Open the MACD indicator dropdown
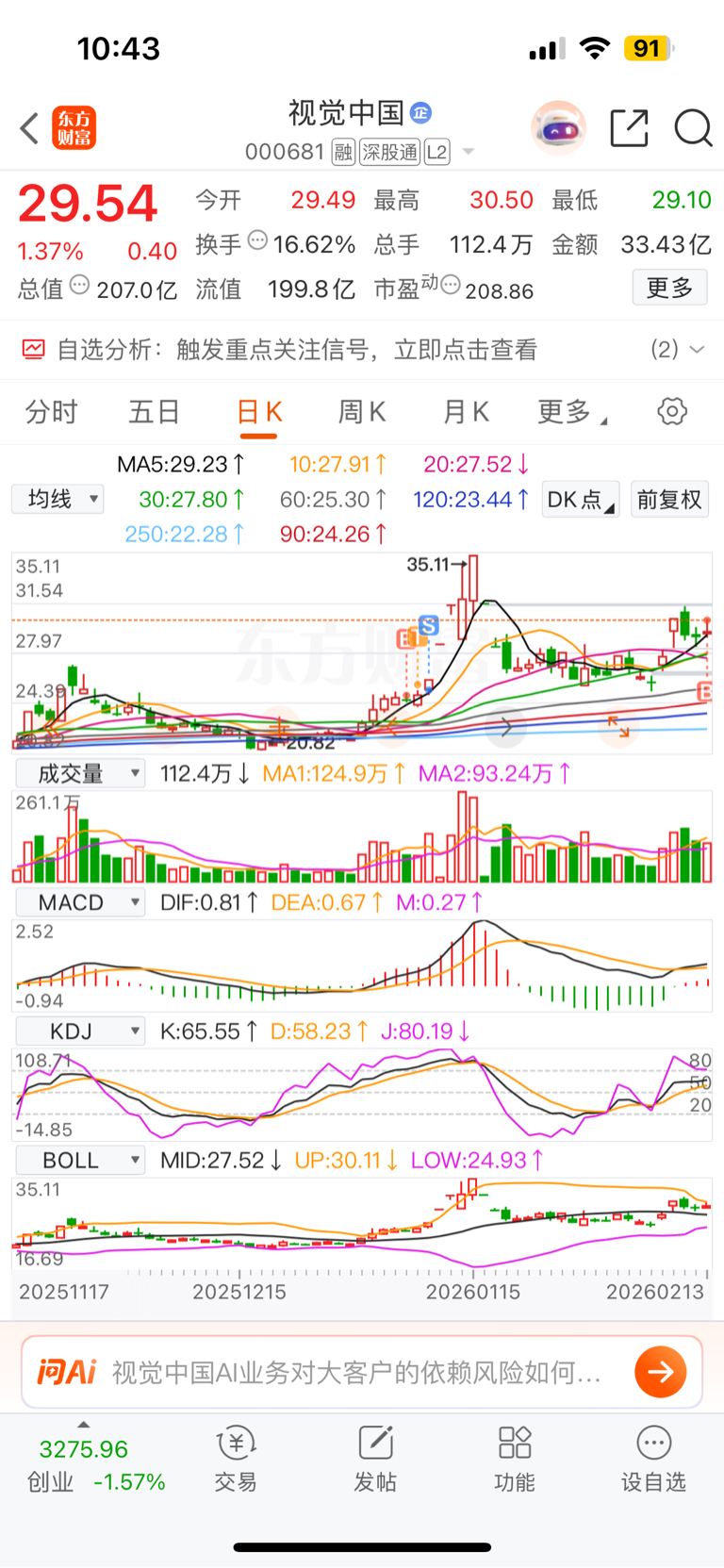This screenshot has width=724, height=1568. 80,902
